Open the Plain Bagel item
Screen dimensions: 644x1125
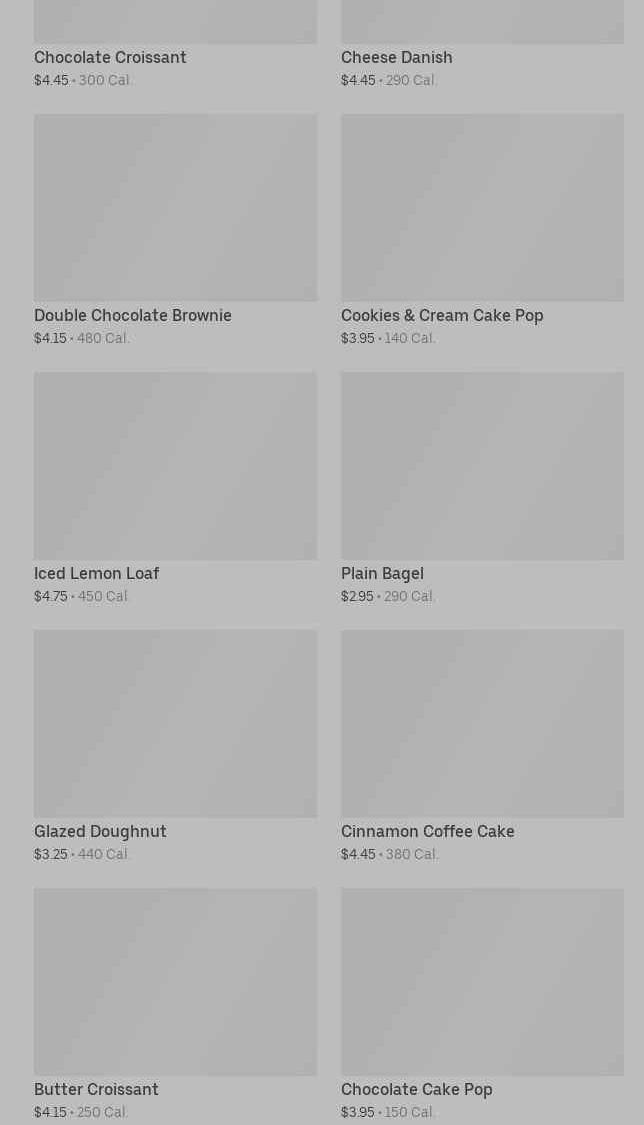pyautogui.click(x=482, y=489)
